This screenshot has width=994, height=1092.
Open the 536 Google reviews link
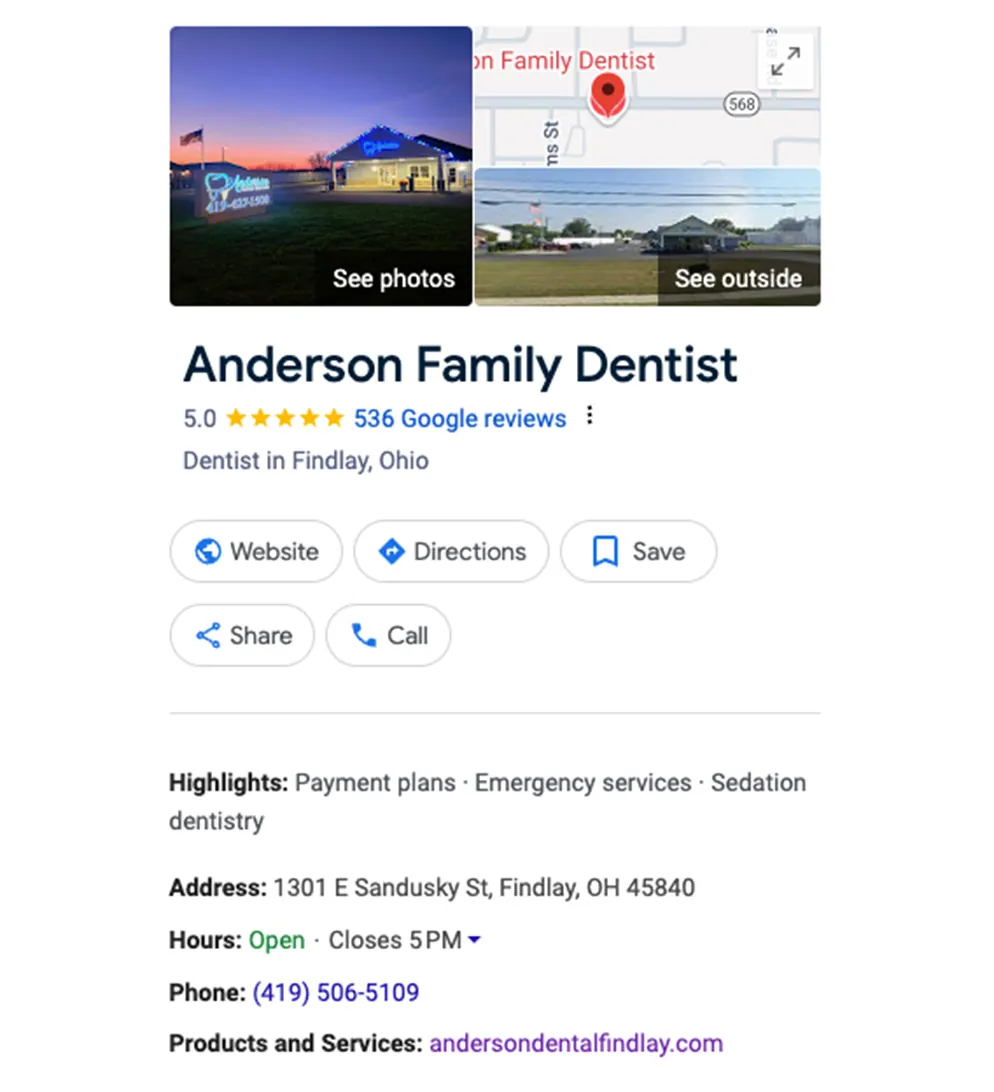tap(460, 418)
